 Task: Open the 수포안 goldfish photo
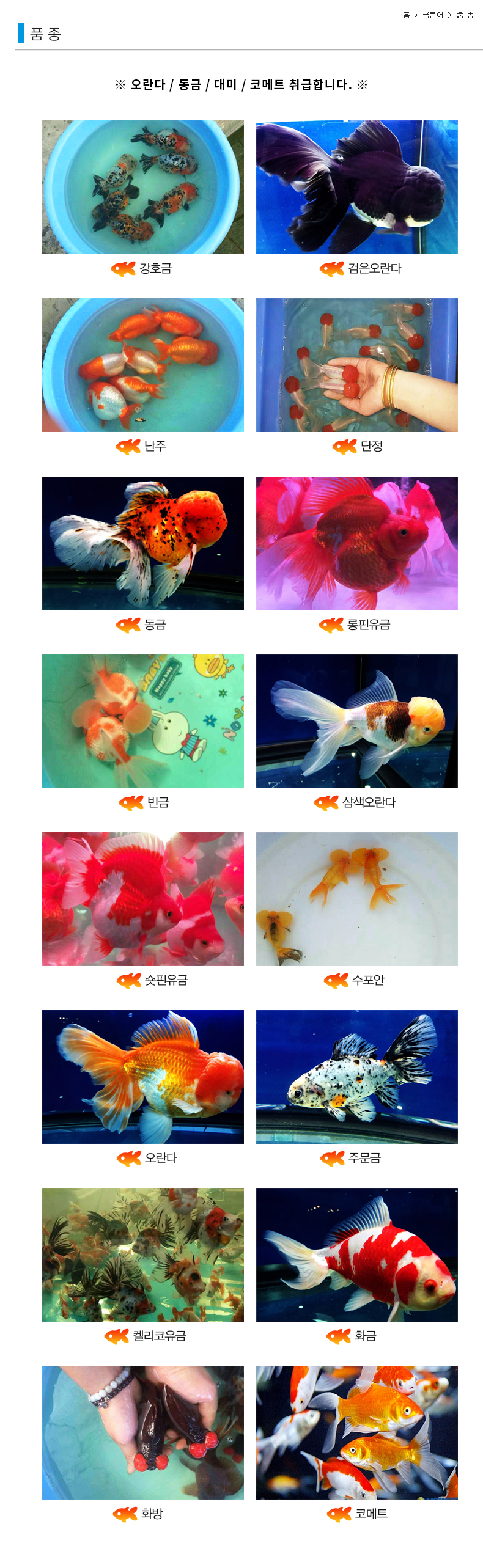(x=356, y=899)
